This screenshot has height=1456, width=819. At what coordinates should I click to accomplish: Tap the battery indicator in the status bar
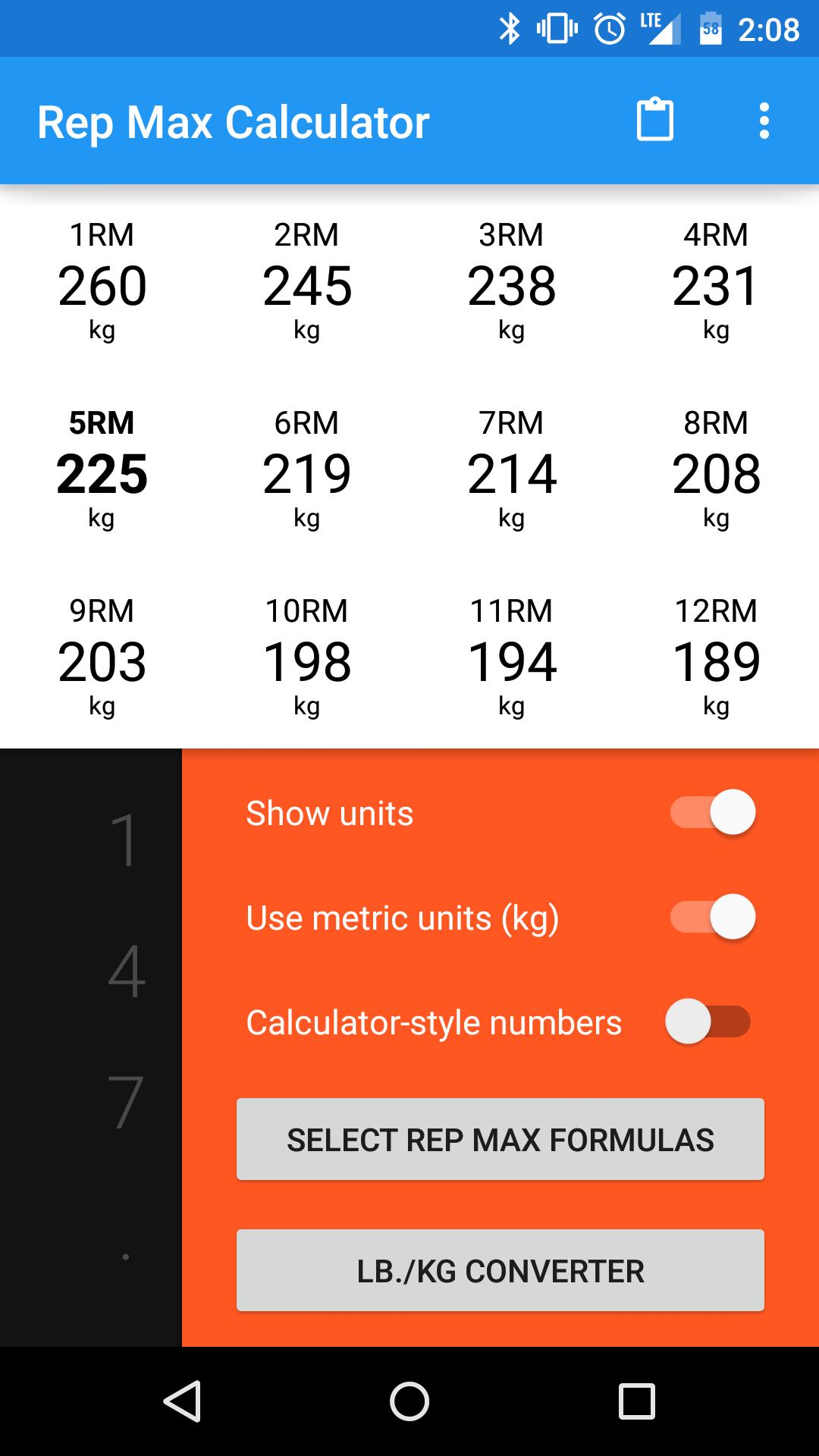coord(709,29)
